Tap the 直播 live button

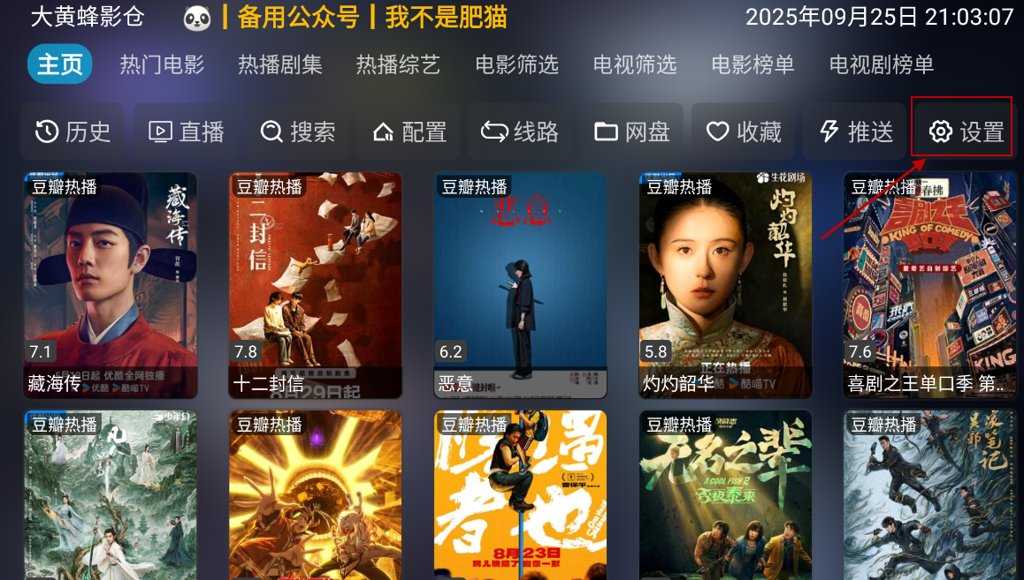186,131
